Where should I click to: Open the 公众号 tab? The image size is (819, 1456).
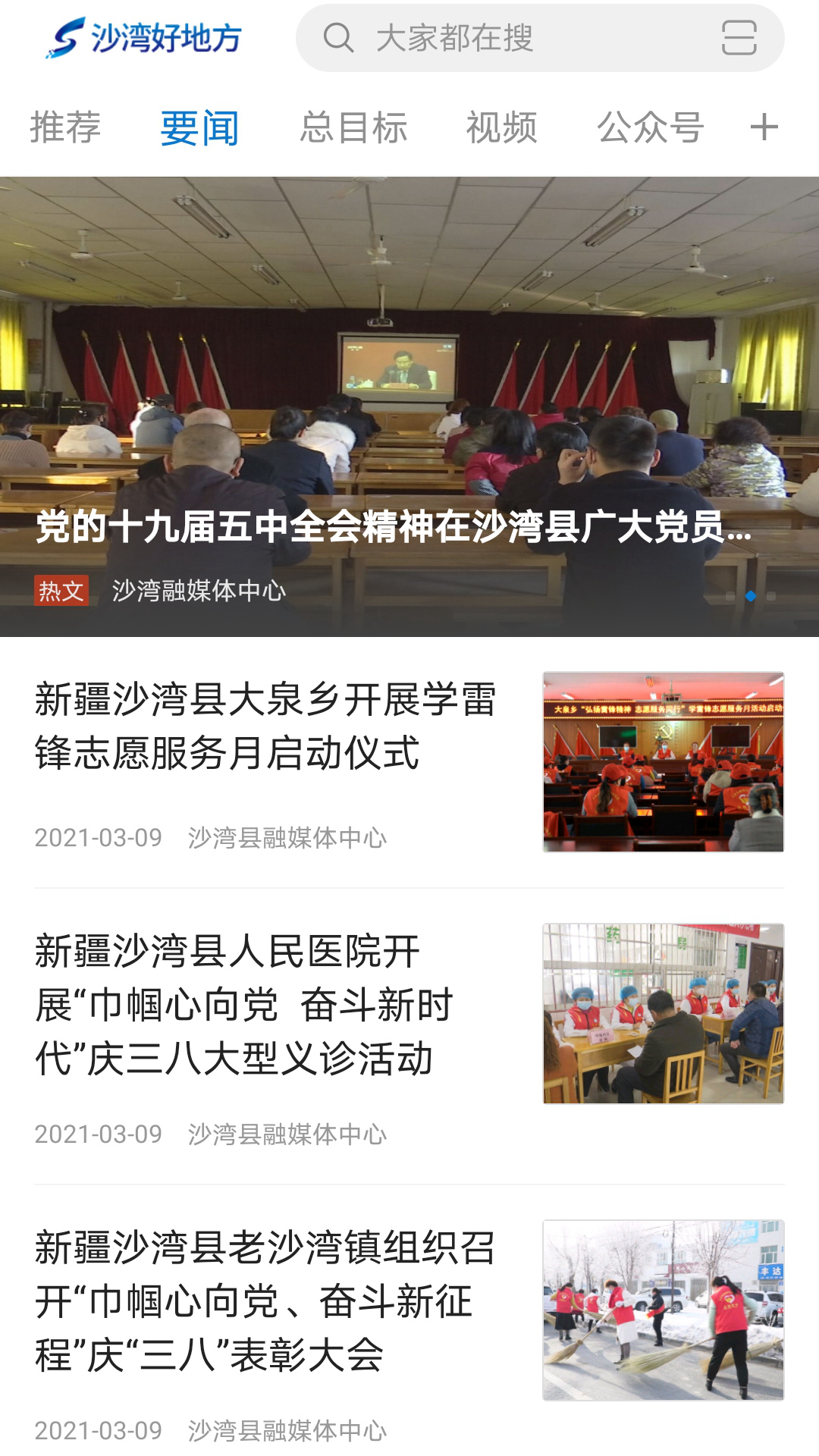652,127
